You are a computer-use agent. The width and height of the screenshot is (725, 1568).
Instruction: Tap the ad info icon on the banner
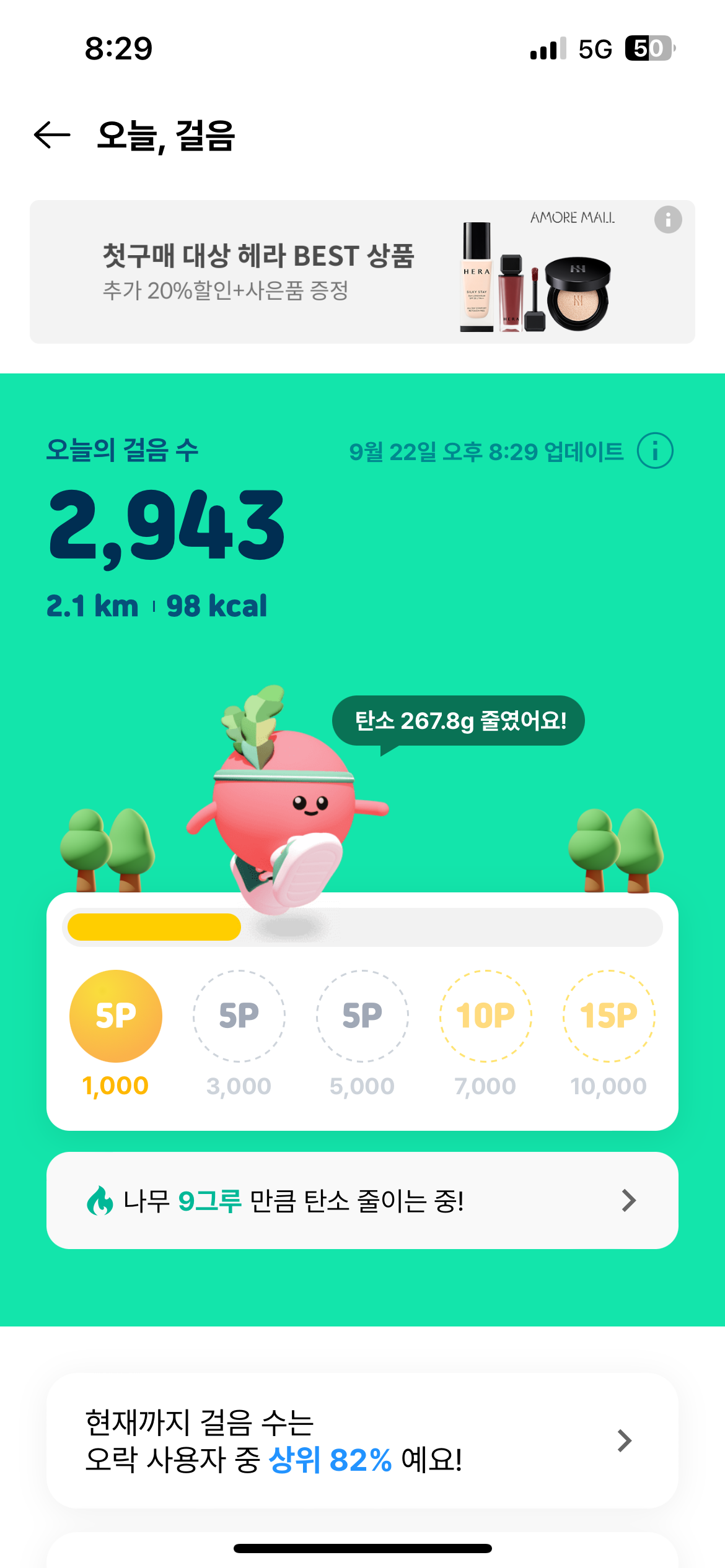pos(667,220)
